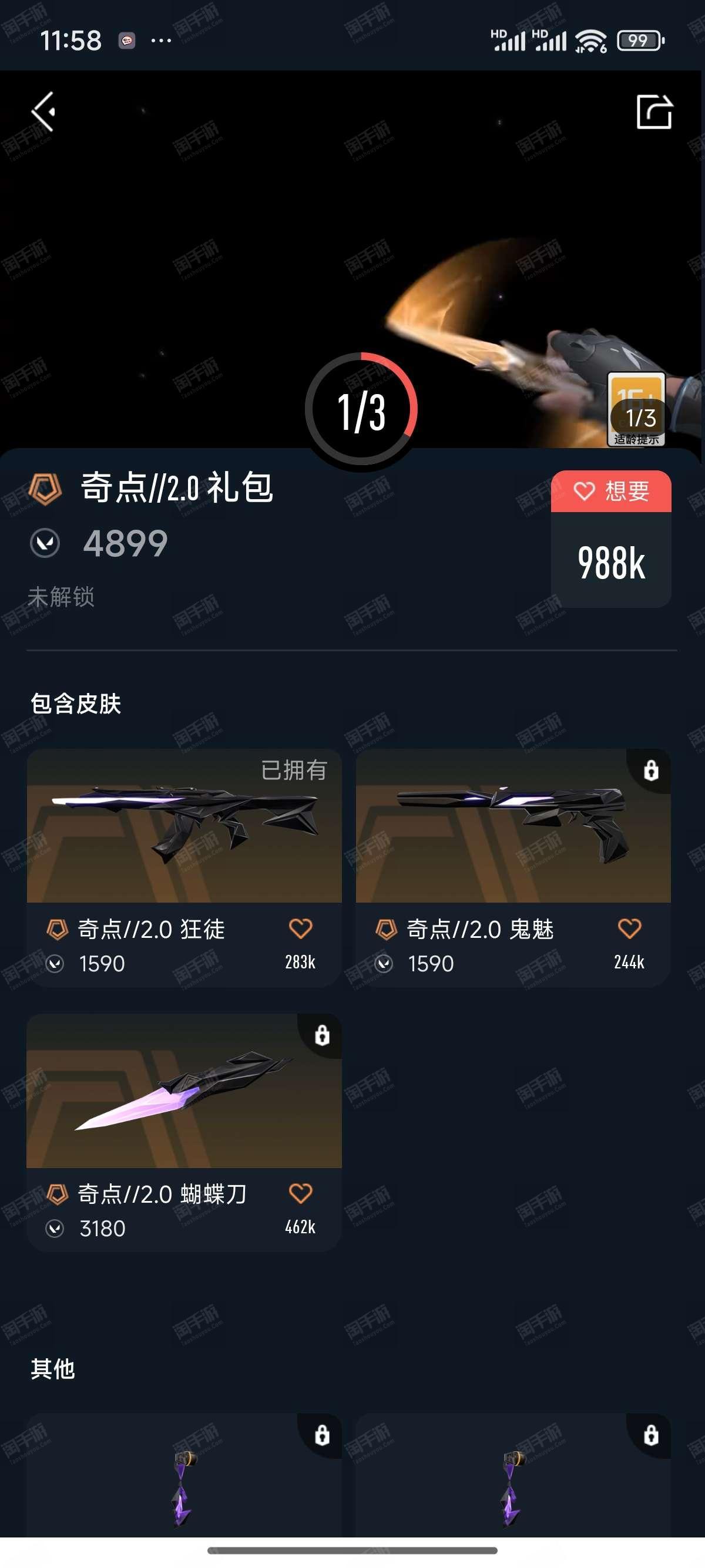Open the 奇点//2.0 狂徒 skin card
Image resolution: width=705 pixels, height=1568 pixels.
184,867
